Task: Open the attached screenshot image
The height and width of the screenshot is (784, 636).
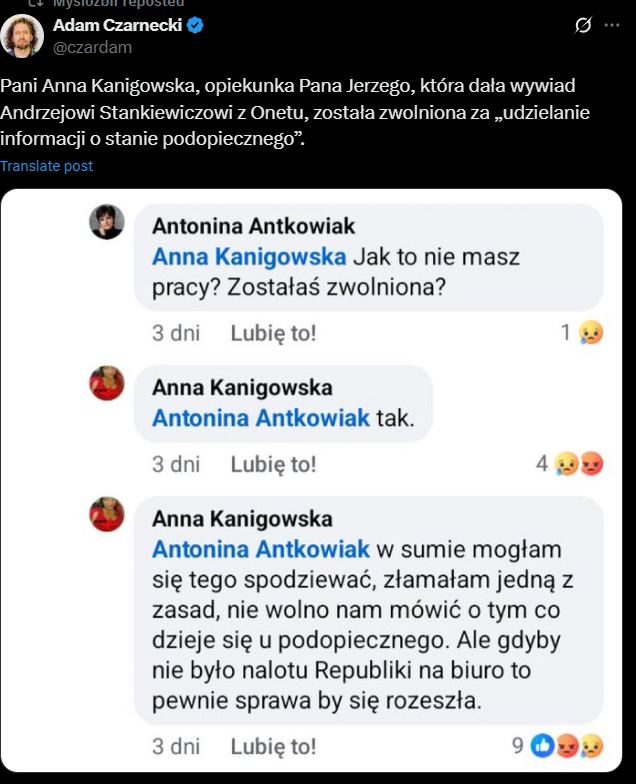Action: [318, 480]
